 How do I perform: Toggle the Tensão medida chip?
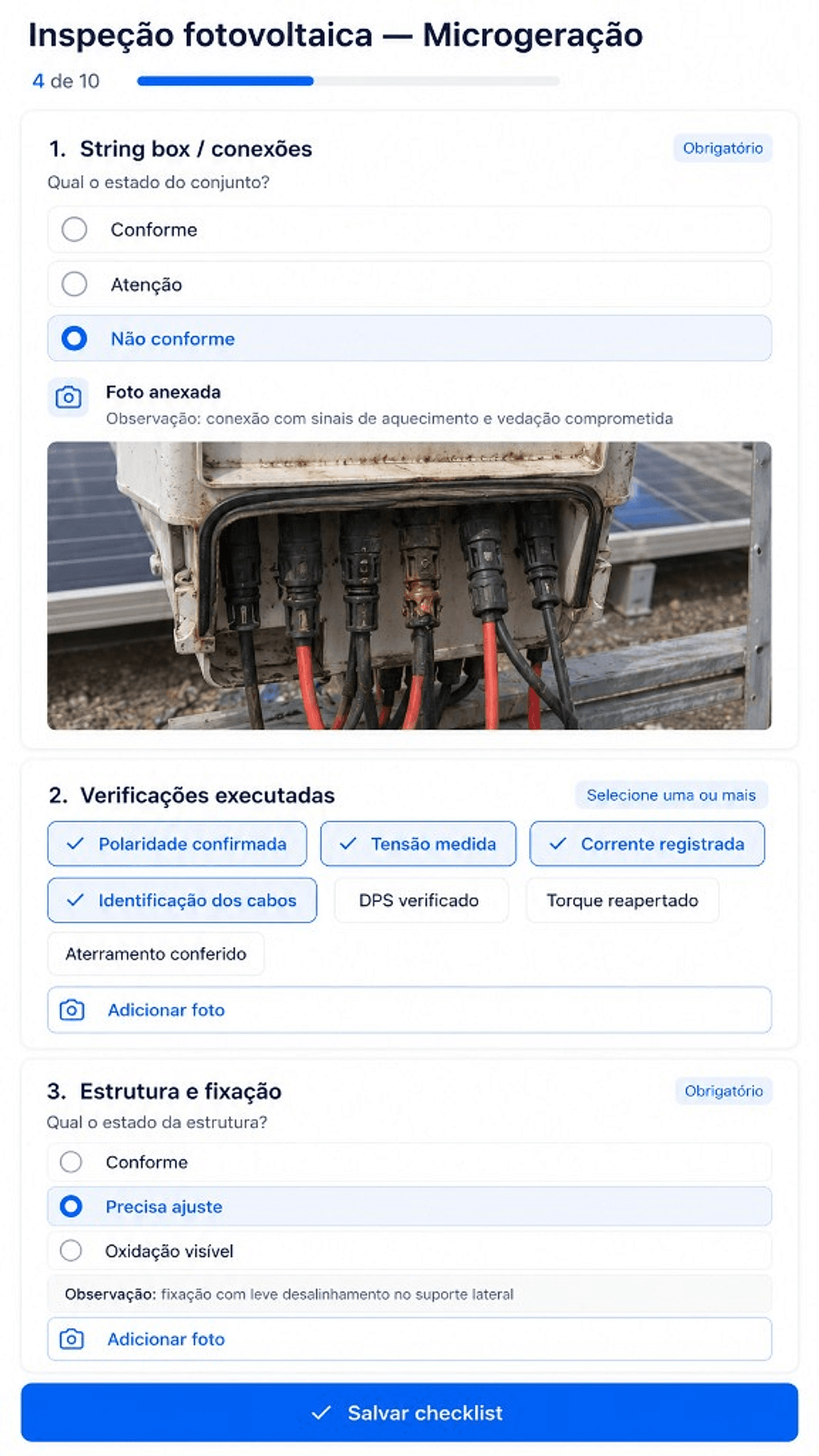click(418, 844)
